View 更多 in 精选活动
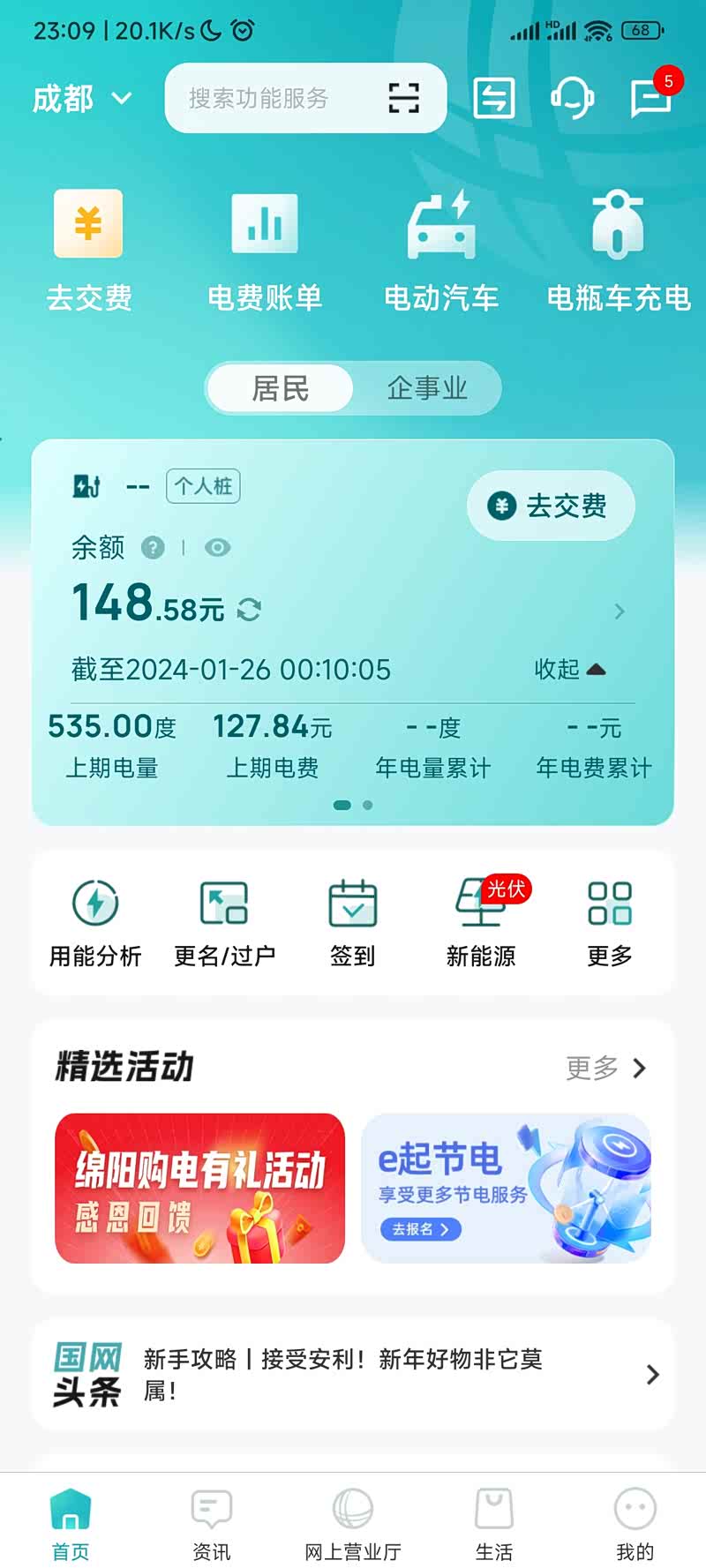This screenshot has width=706, height=1568. pos(606,1068)
